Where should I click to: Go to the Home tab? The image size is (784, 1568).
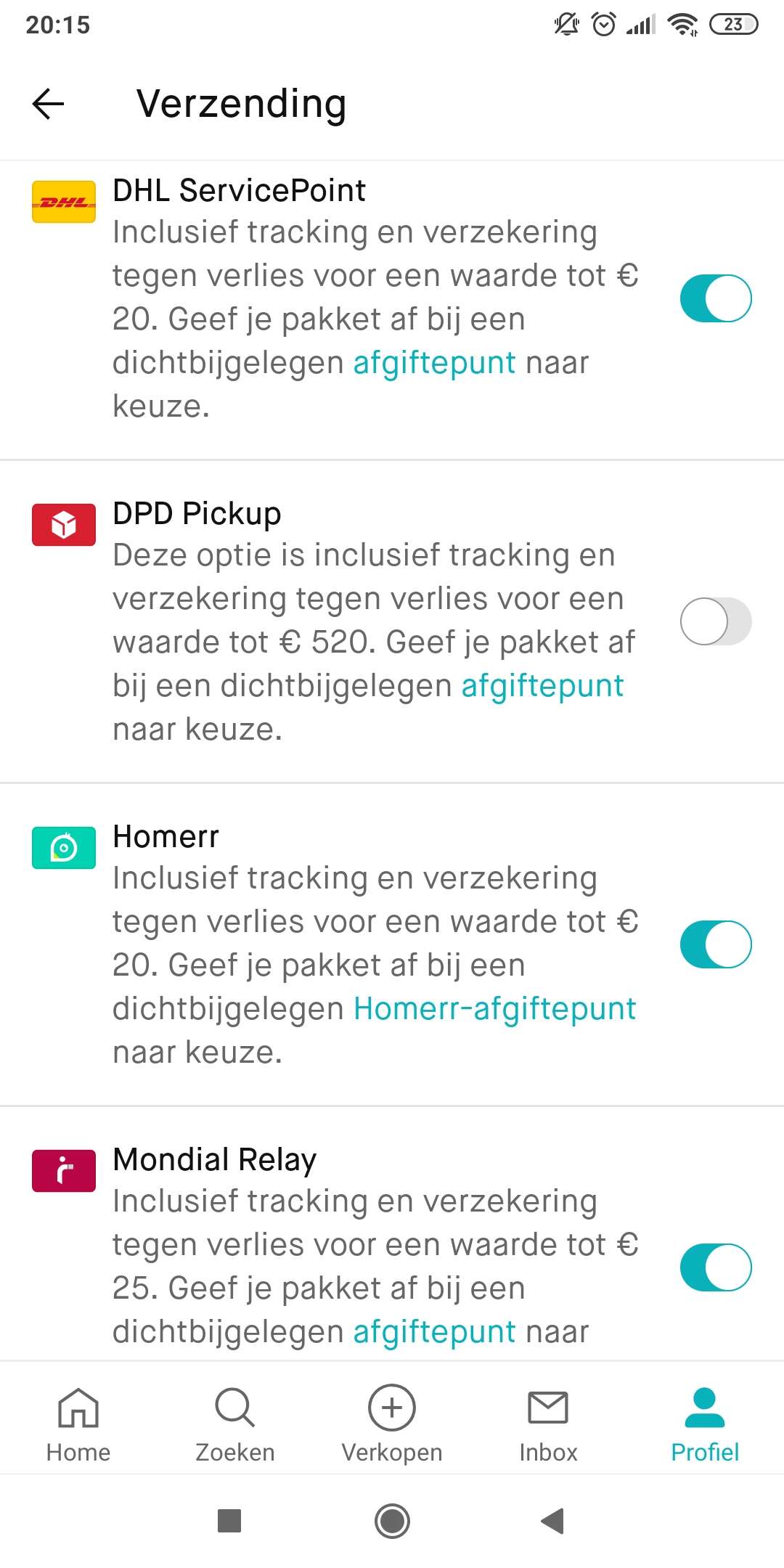[x=78, y=1424]
